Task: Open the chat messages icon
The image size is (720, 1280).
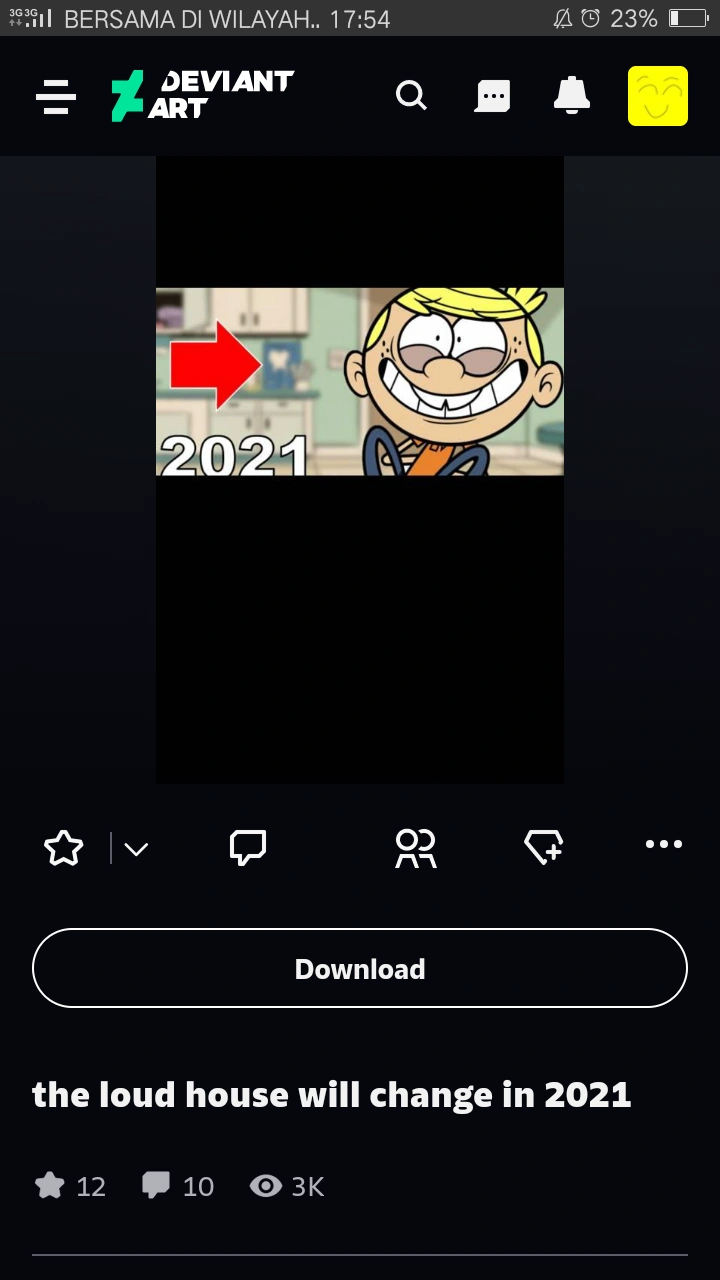Action: point(492,96)
